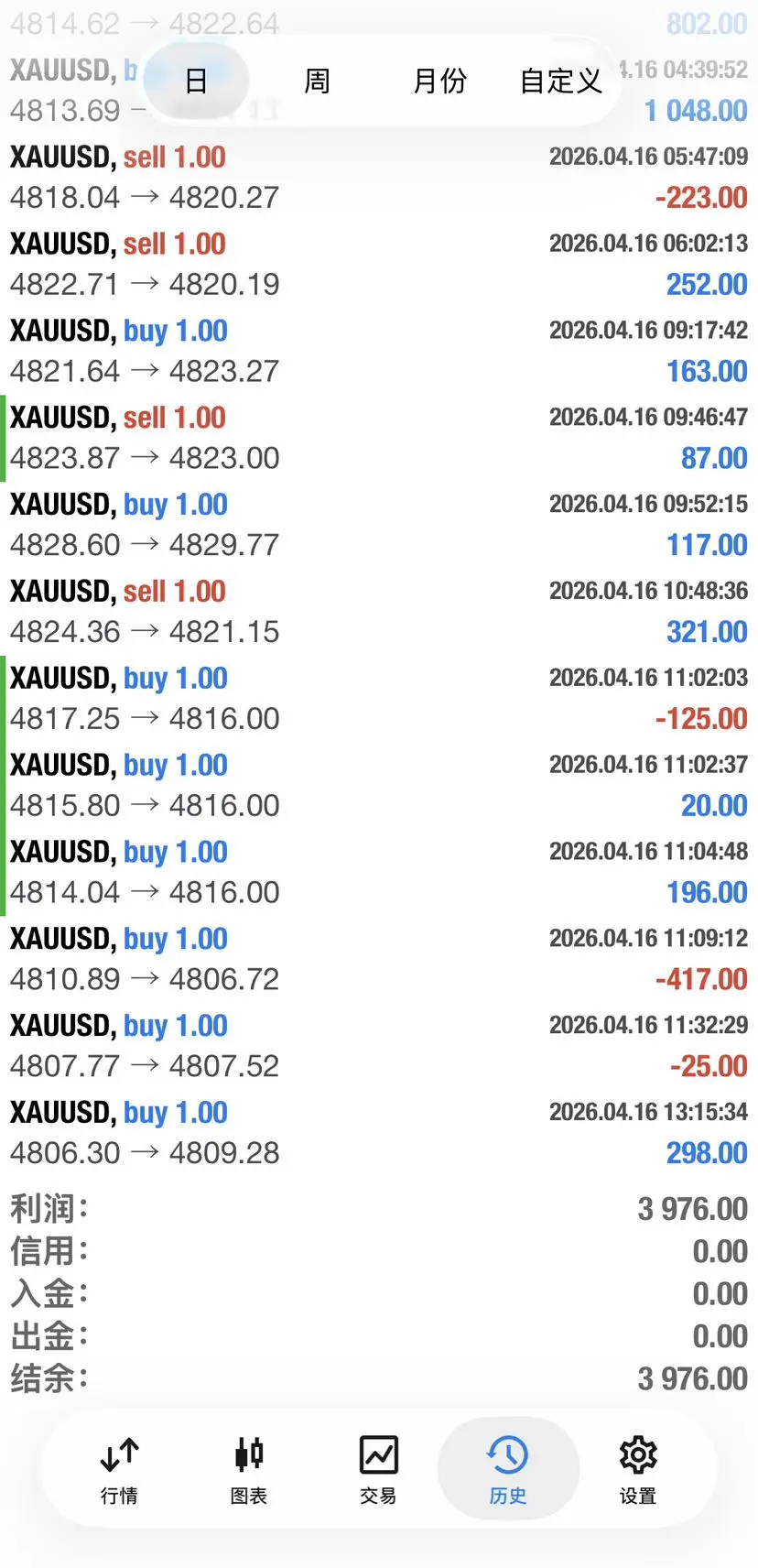Open the buy trade with -417.00 loss
Viewport: 758px width, 1568px height.
[x=379, y=959]
